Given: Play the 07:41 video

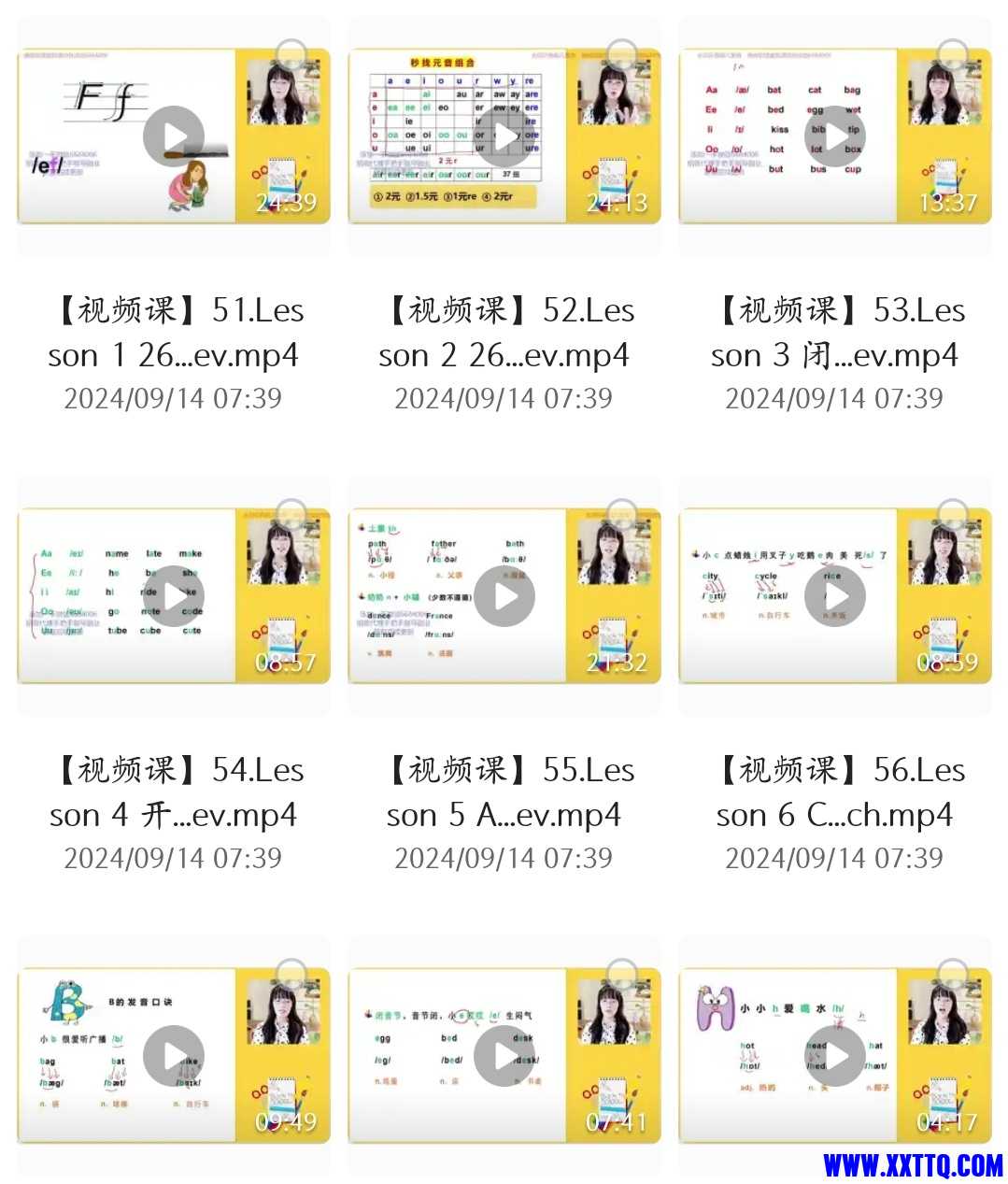Looking at the screenshot, I should [504, 1056].
